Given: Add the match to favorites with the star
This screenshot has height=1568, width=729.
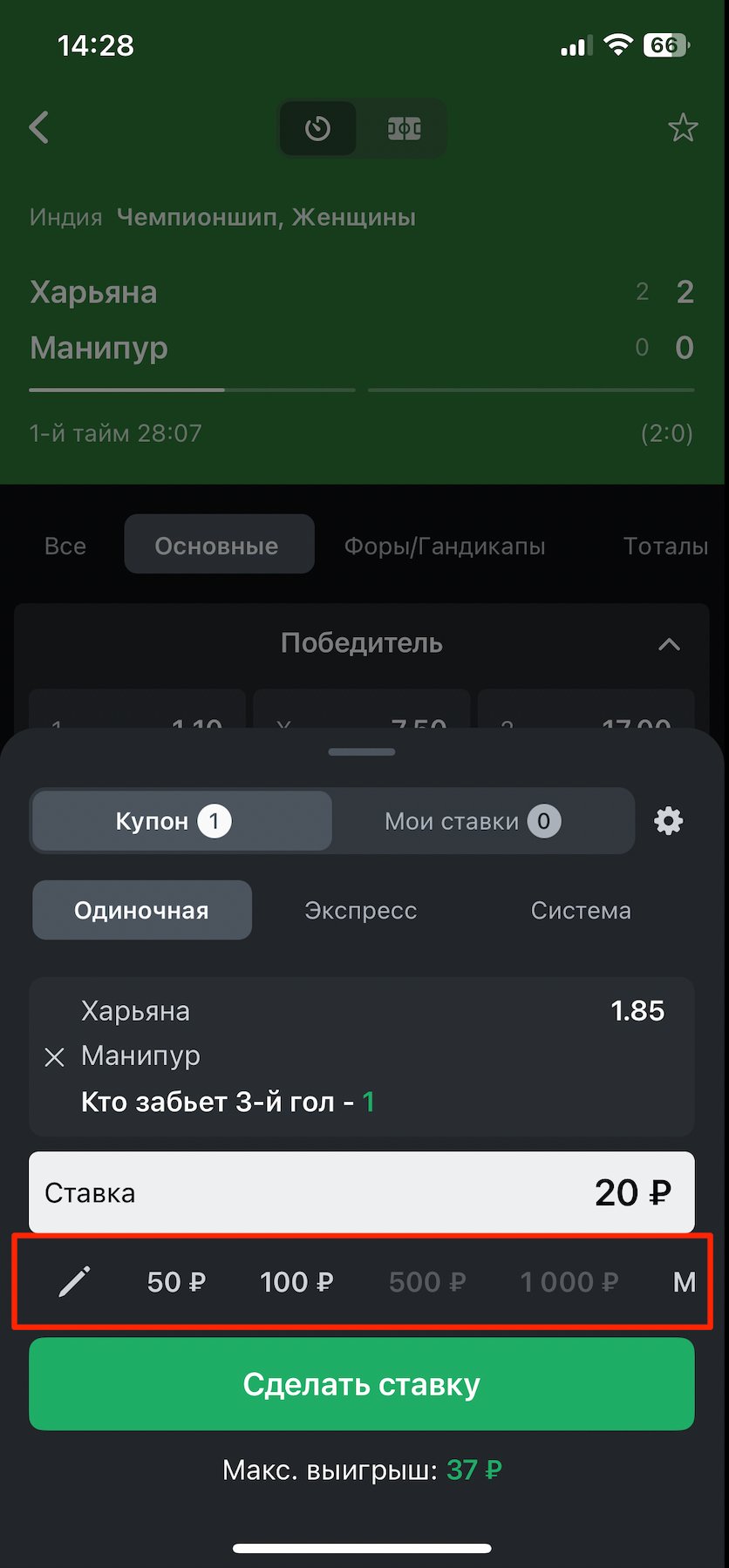Looking at the screenshot, I should click(683, 128).
